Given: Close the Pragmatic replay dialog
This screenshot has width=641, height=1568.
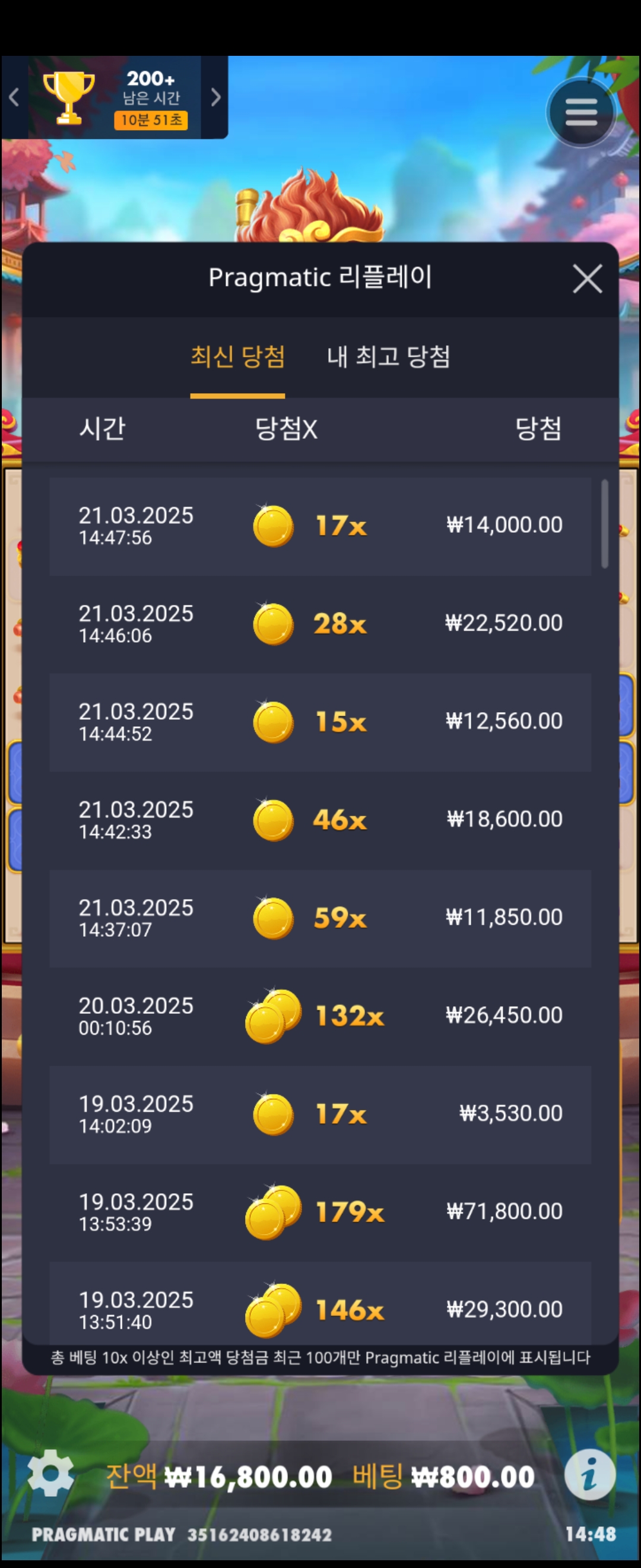Looking at the screenshot, I should coord(587,279).
